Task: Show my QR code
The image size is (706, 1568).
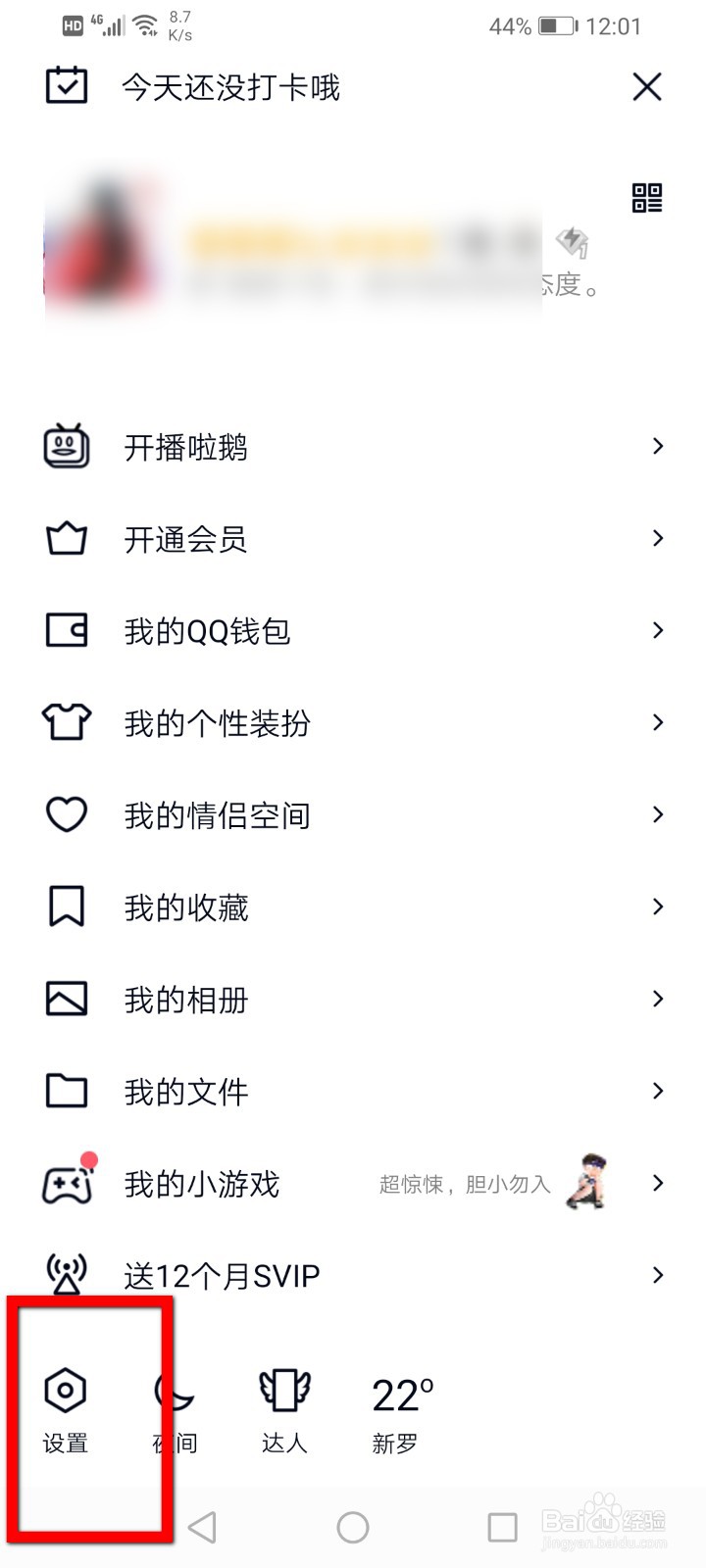Action: click(x=647, y=198)
